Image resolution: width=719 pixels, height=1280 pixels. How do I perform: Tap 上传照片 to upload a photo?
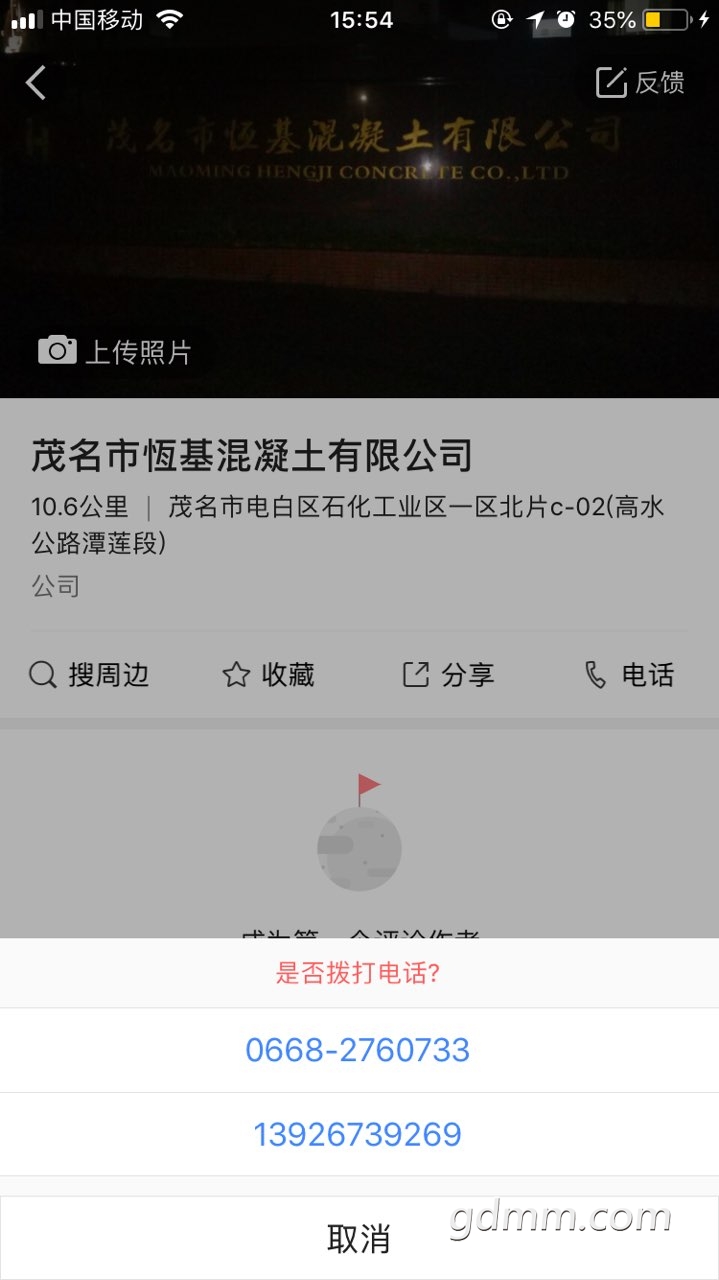tap(114, 351)
